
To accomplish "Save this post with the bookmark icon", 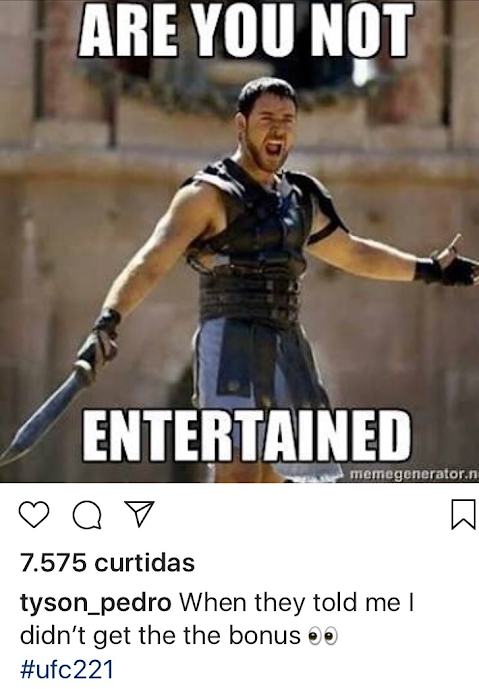I will click(463, 514).
